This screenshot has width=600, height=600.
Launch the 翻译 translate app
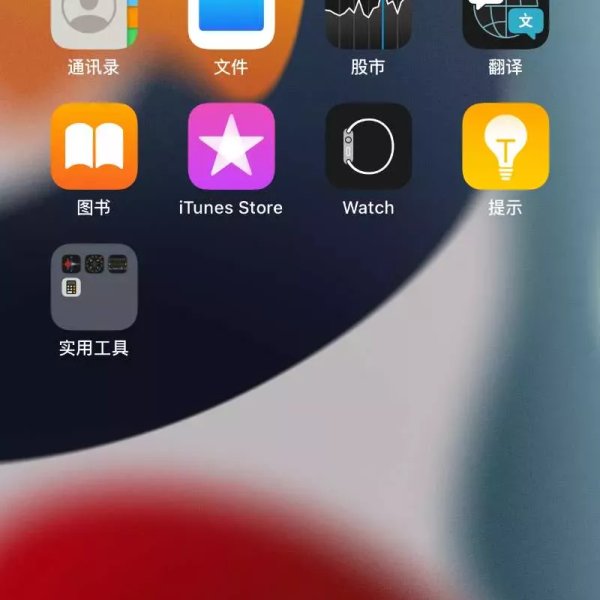point(505,22)
